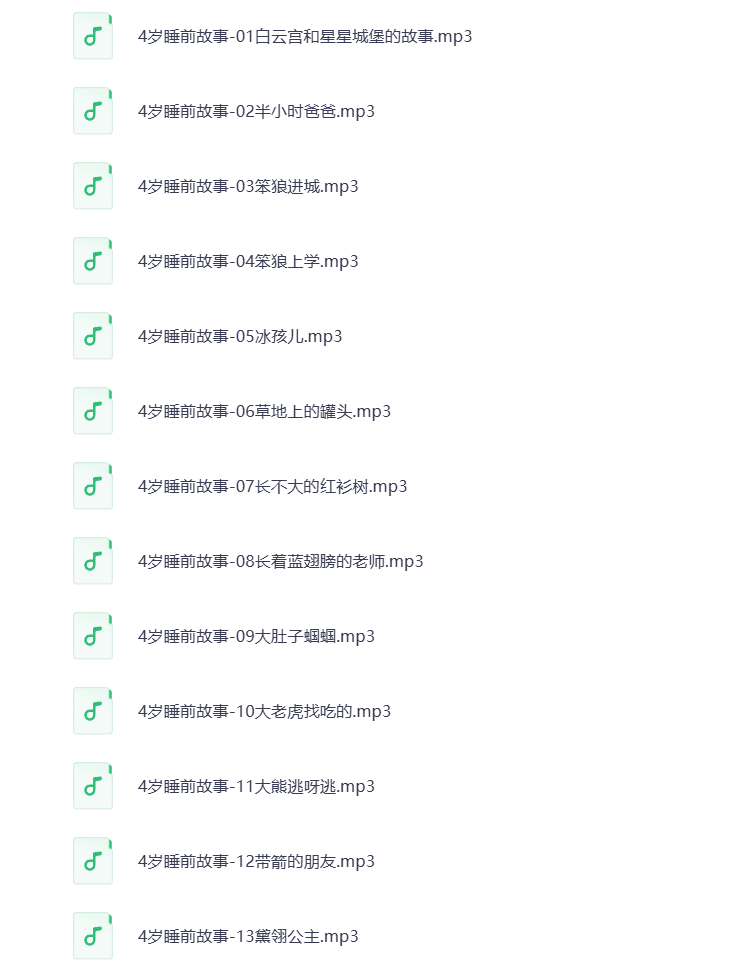Click the music icon beside 大熊逃呀逃.mp3
Screen dimensions: 741x980
(x=93, y=785)
